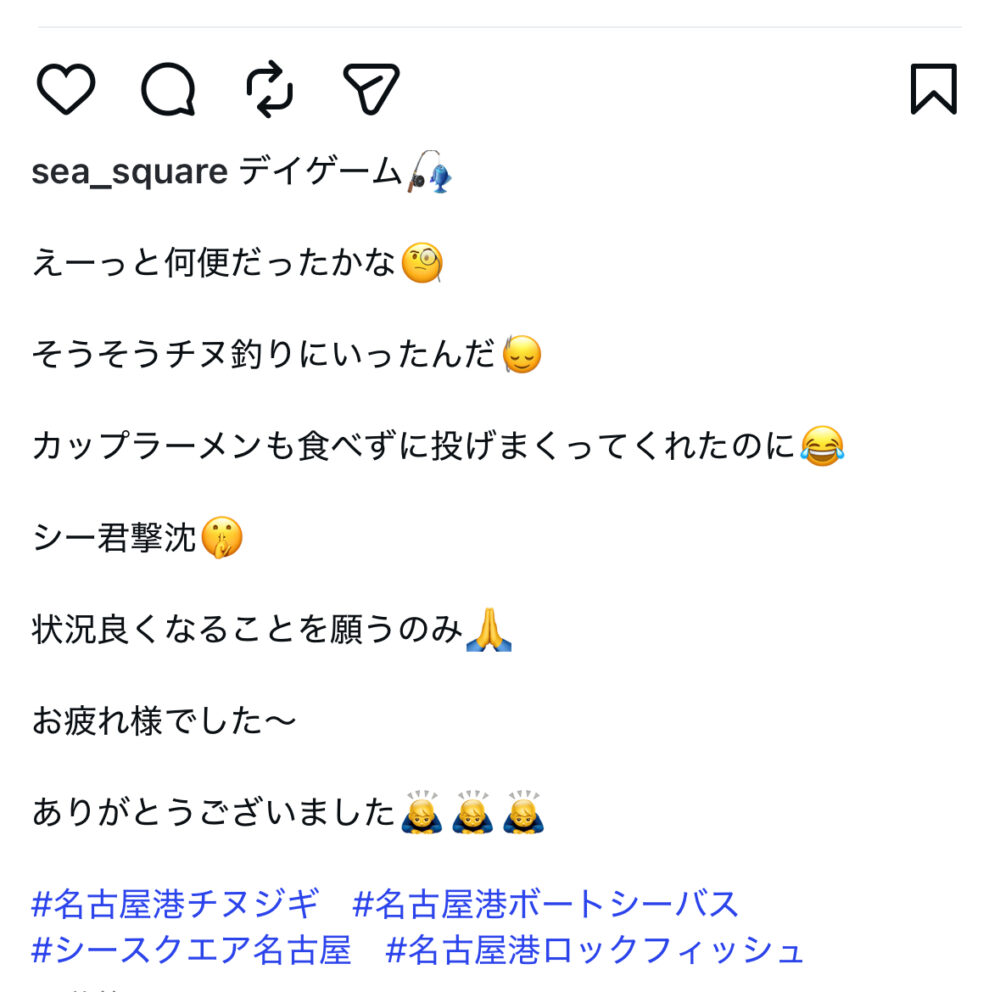Open the sea_square profile from the caption
This screenshot has height=992, width=1000.
pyautogui.click(x=129, y=172)
